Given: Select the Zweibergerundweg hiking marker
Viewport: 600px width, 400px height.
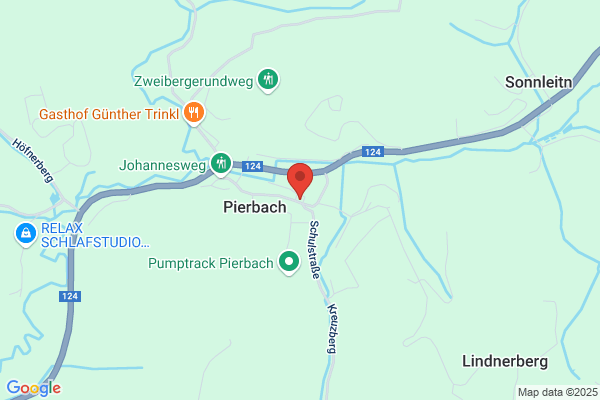Looking at the screenshot, I should pos(268,80).
